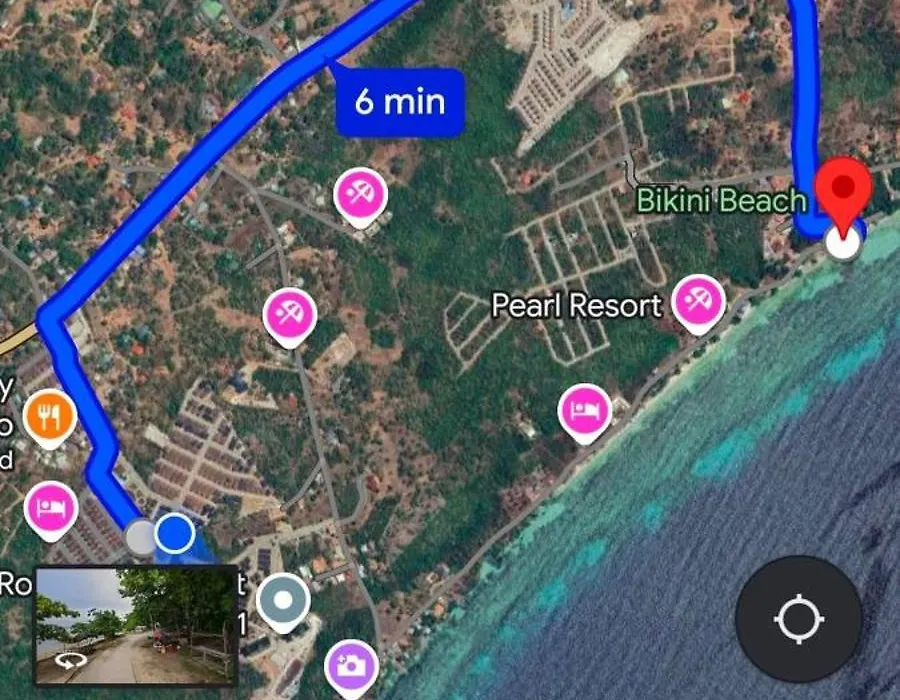Tap the 6 min route time label
This screenshot has height=700, width=900.
pos(399,102)
